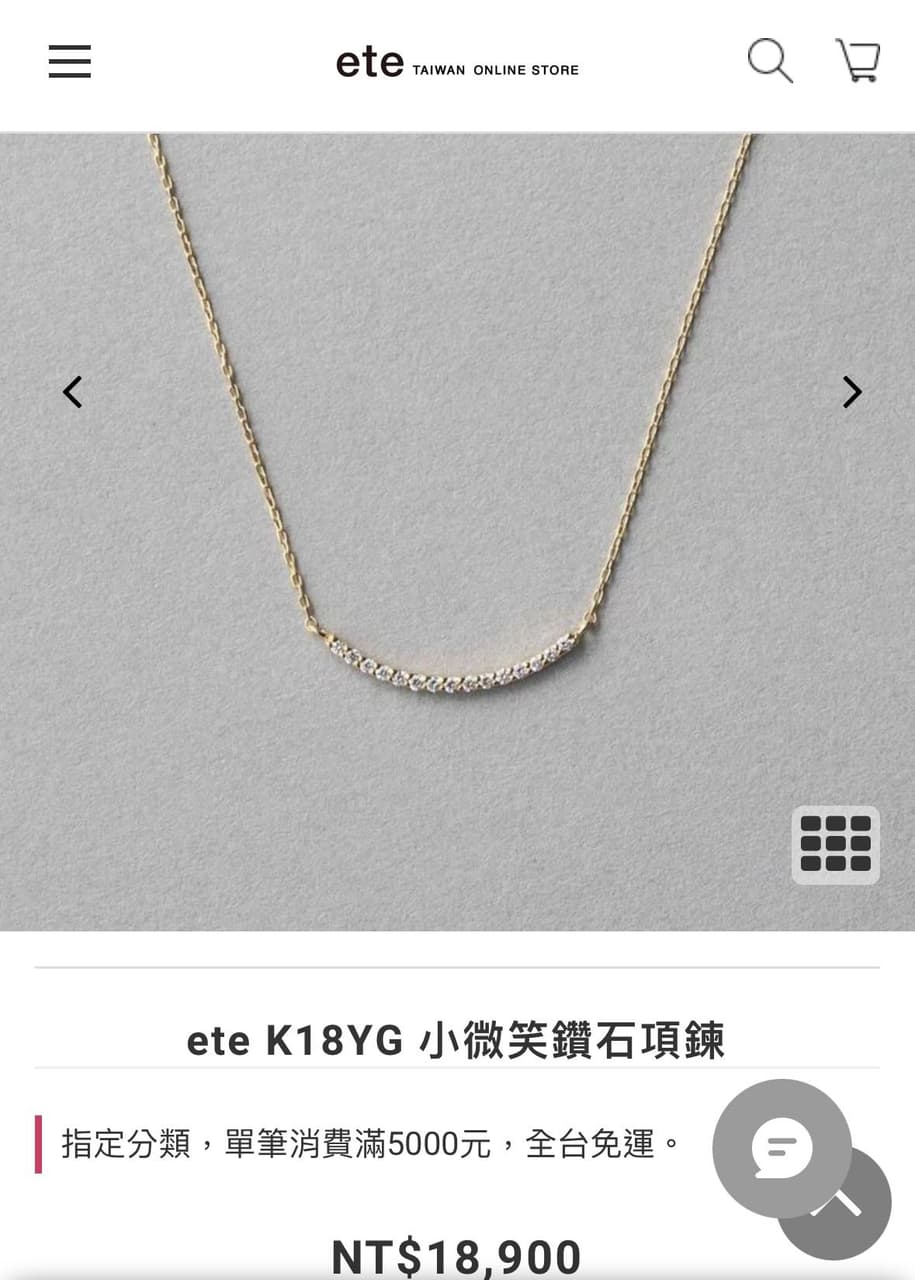Open the product image thumbnail grid view

[835, 844]
